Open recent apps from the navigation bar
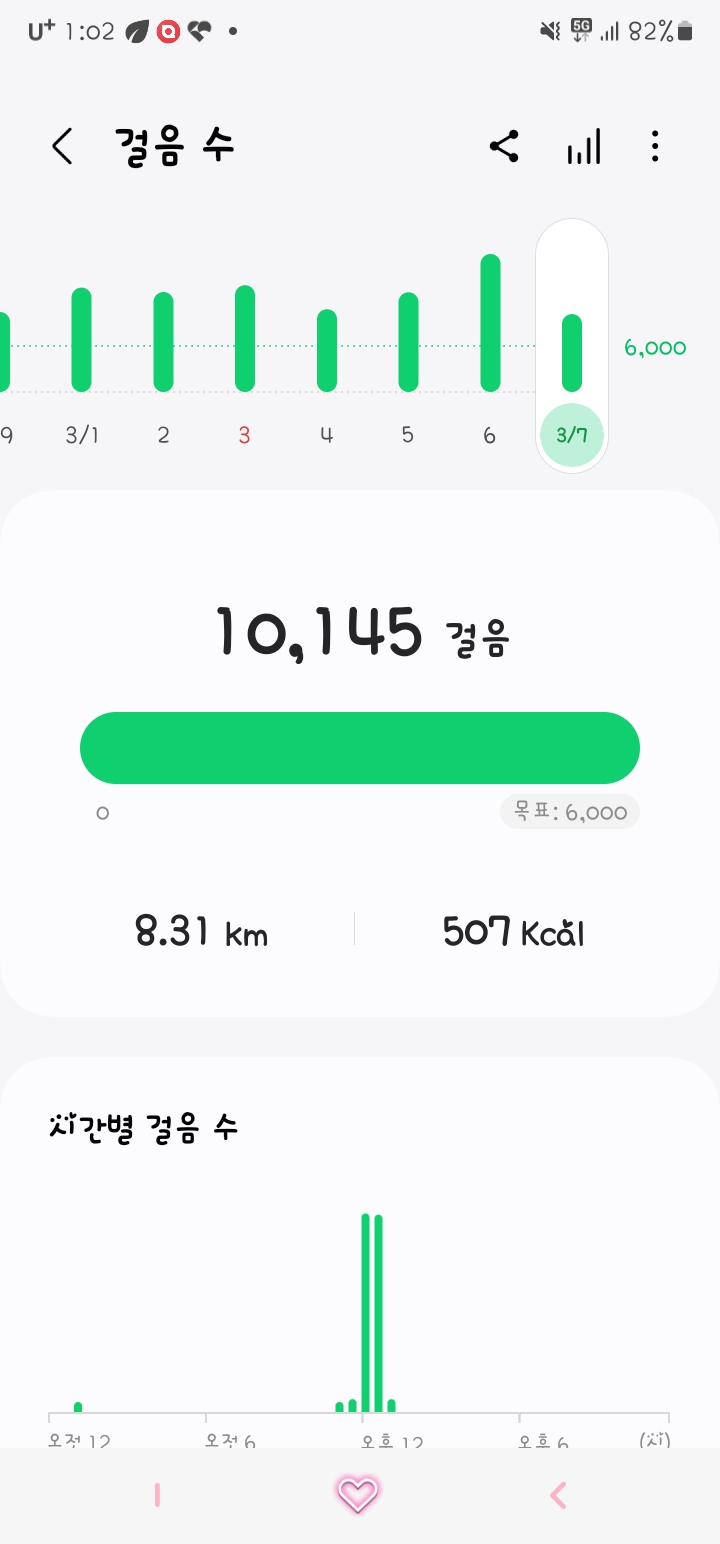 157,1496
